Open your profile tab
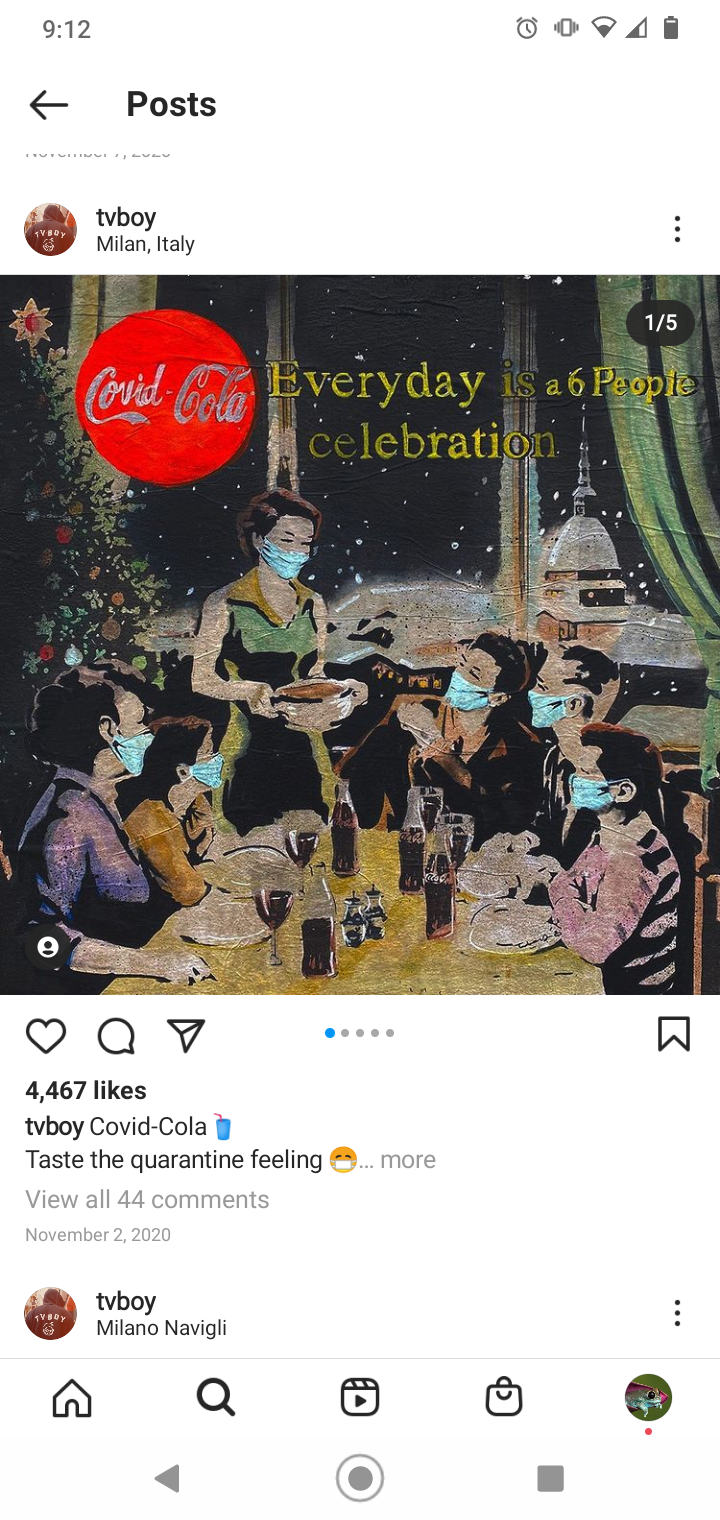The height and width of the screenshot is (1520, 720). pos(648,1397)
